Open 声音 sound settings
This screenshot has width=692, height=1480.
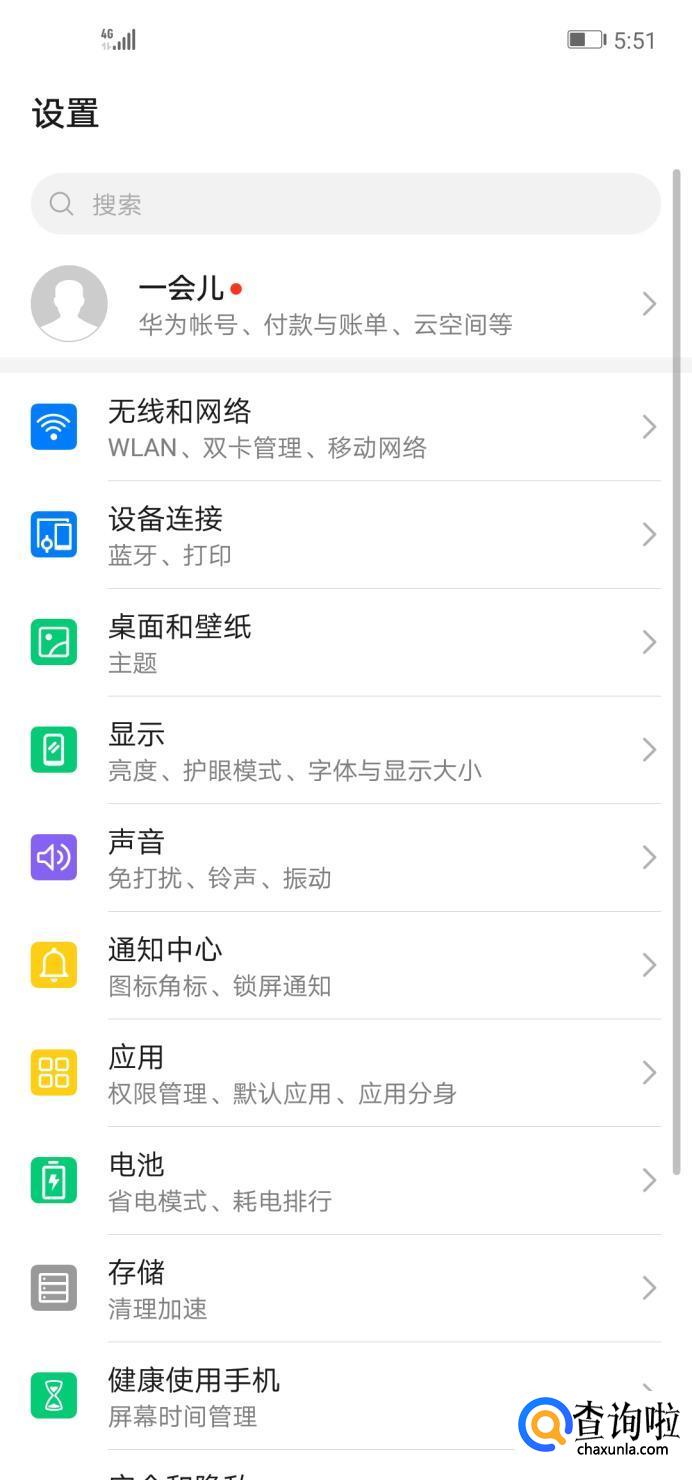[345, 858]
